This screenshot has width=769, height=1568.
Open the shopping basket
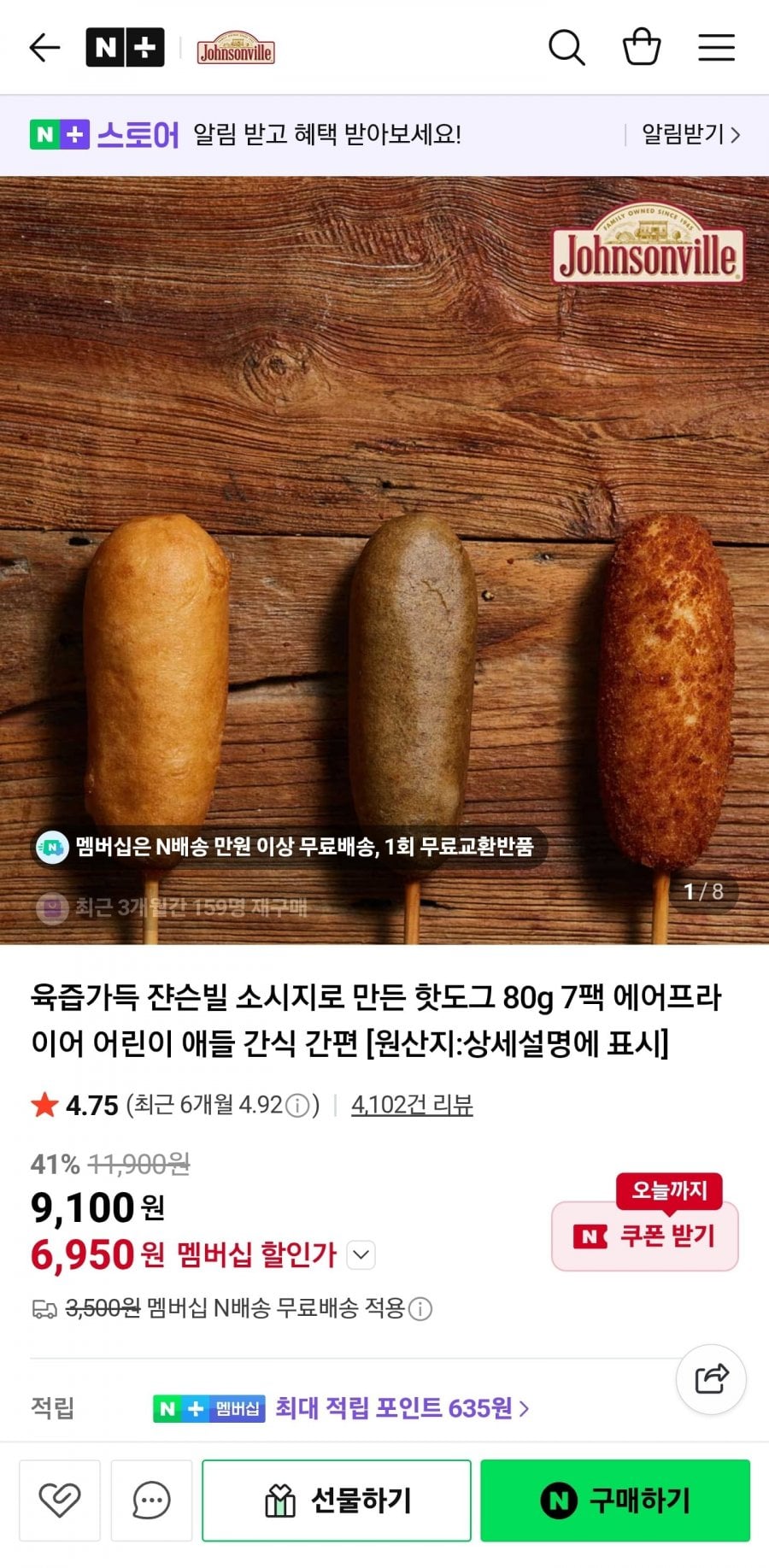(x=642, y=48)
